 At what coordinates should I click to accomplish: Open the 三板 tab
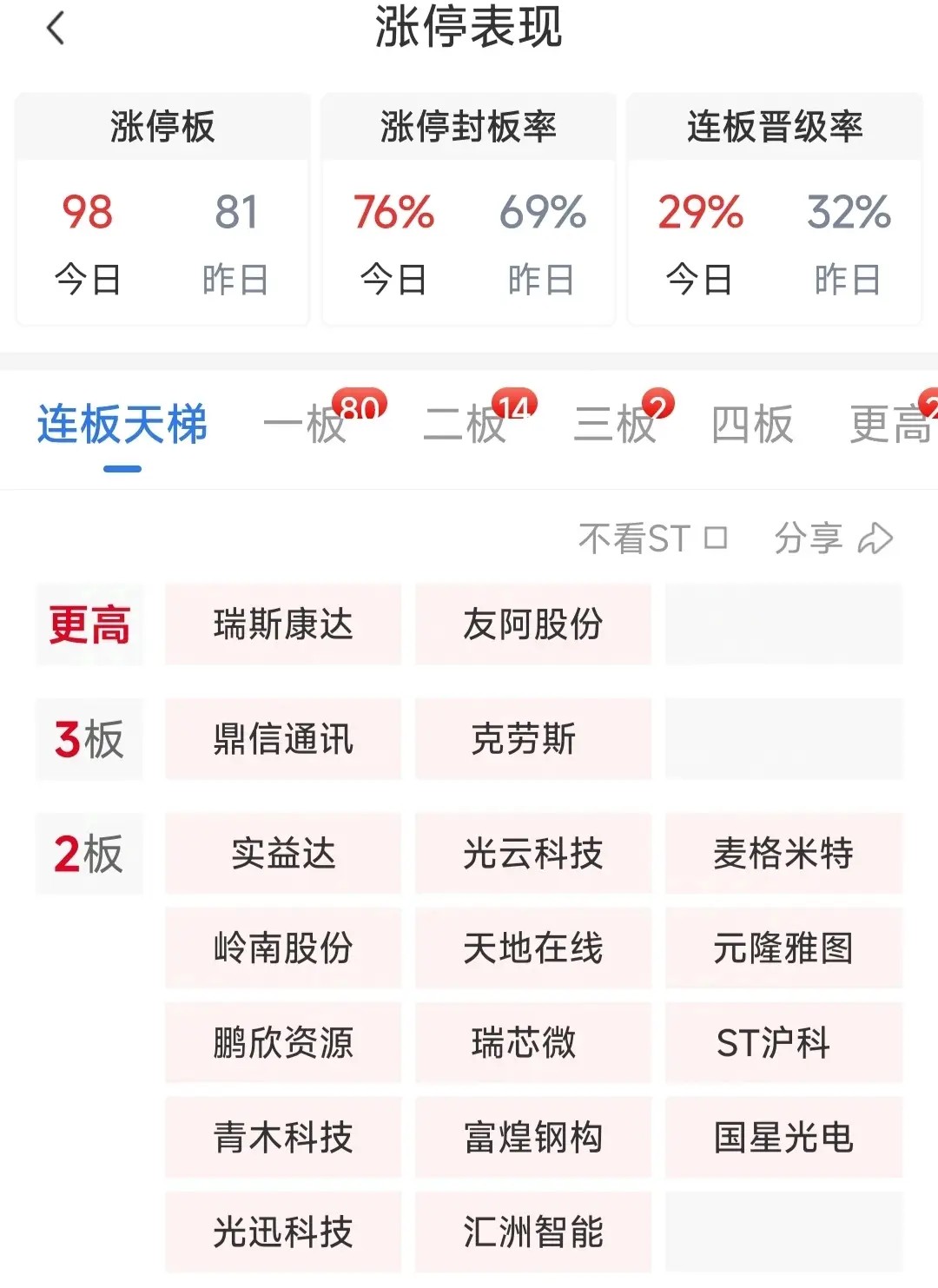click(x=615, y=425)
